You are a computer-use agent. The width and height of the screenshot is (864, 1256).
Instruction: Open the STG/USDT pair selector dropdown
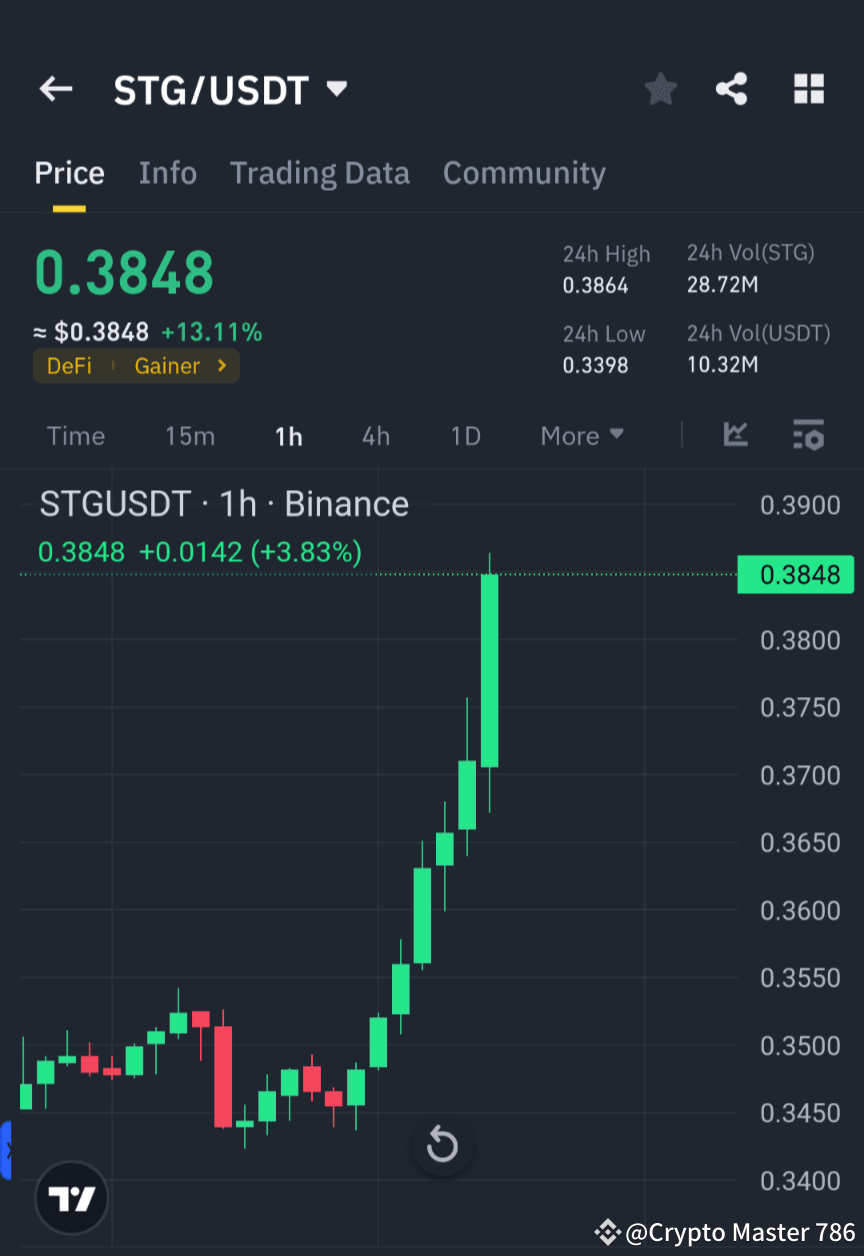tap(337, 89)
